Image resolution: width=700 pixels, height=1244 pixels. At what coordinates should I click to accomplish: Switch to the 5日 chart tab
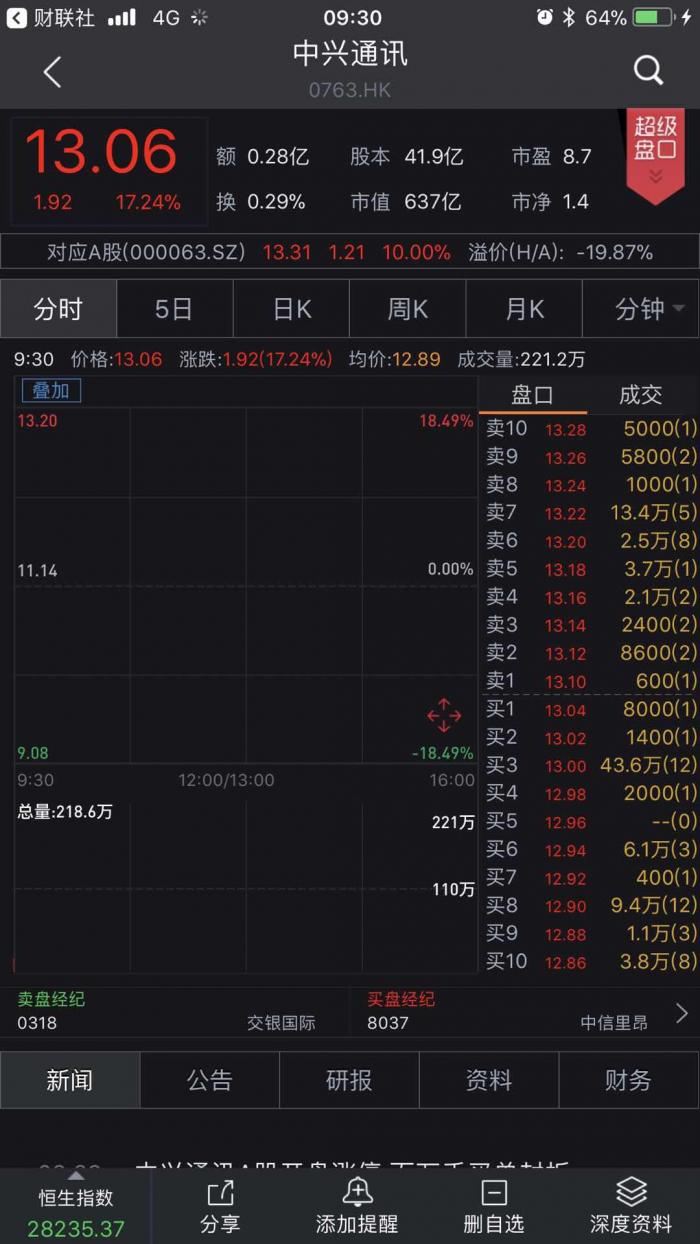(174, 309)
